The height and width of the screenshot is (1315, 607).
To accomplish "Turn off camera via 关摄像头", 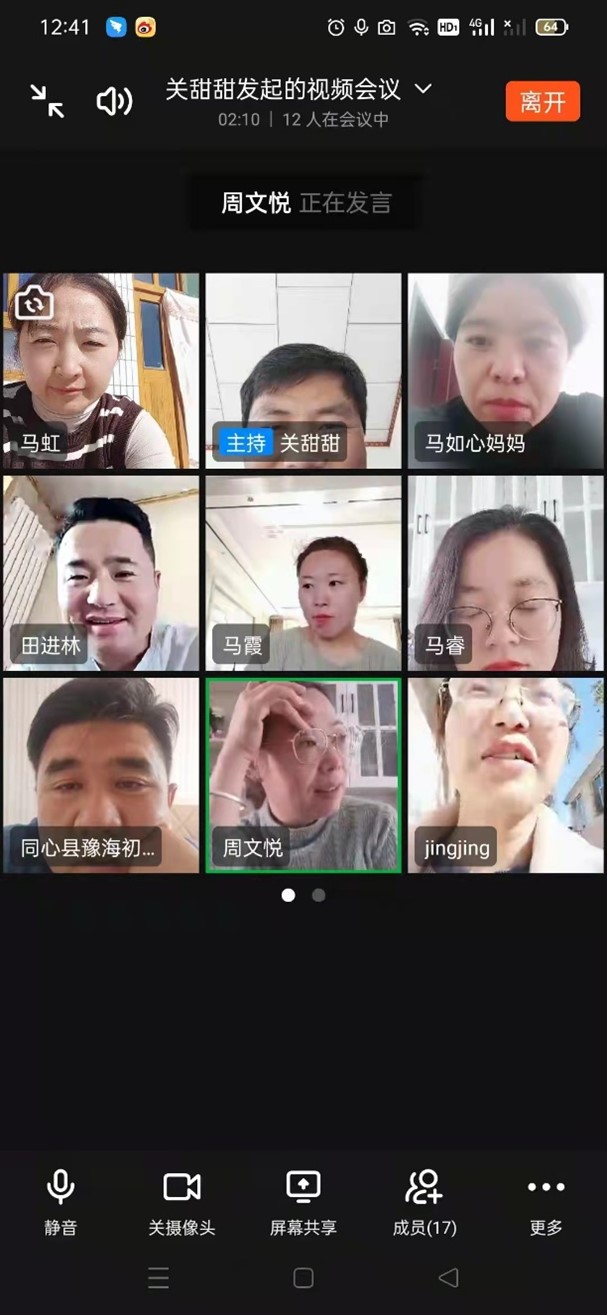I will click(182, 1203).
